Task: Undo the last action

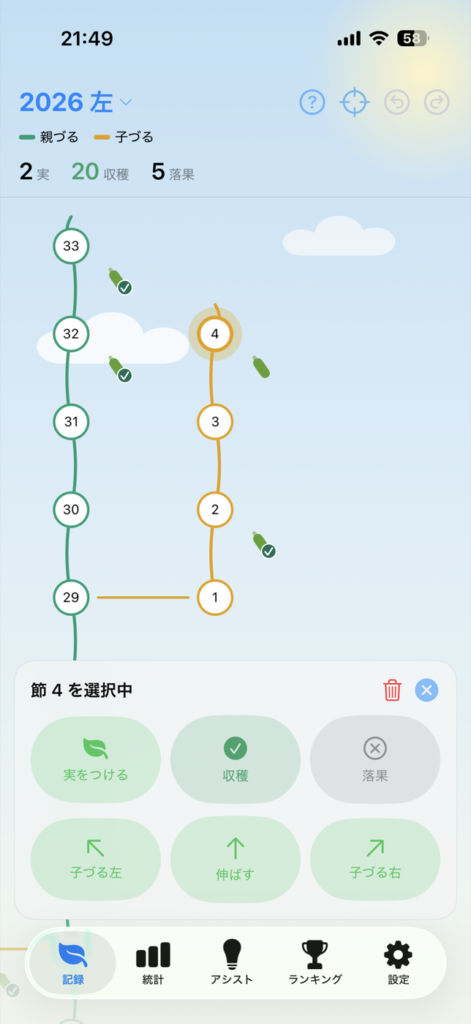Action: point(397,103)
